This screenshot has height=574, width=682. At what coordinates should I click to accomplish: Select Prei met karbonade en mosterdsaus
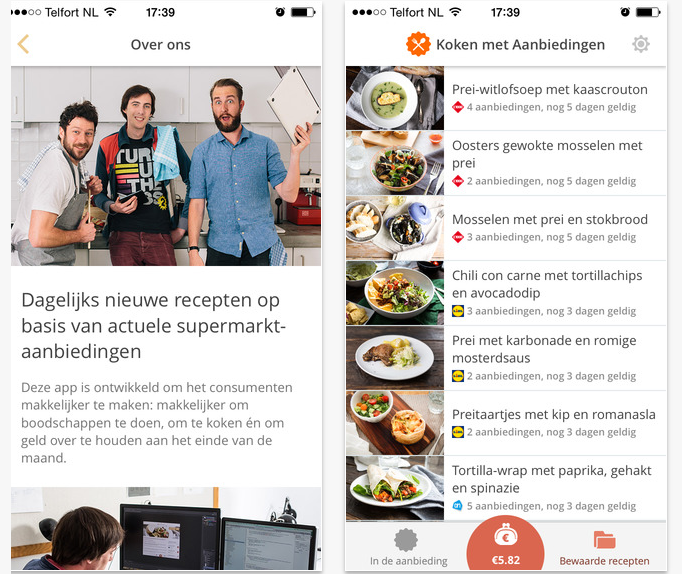pyautogui.click(x=549, y=357)
